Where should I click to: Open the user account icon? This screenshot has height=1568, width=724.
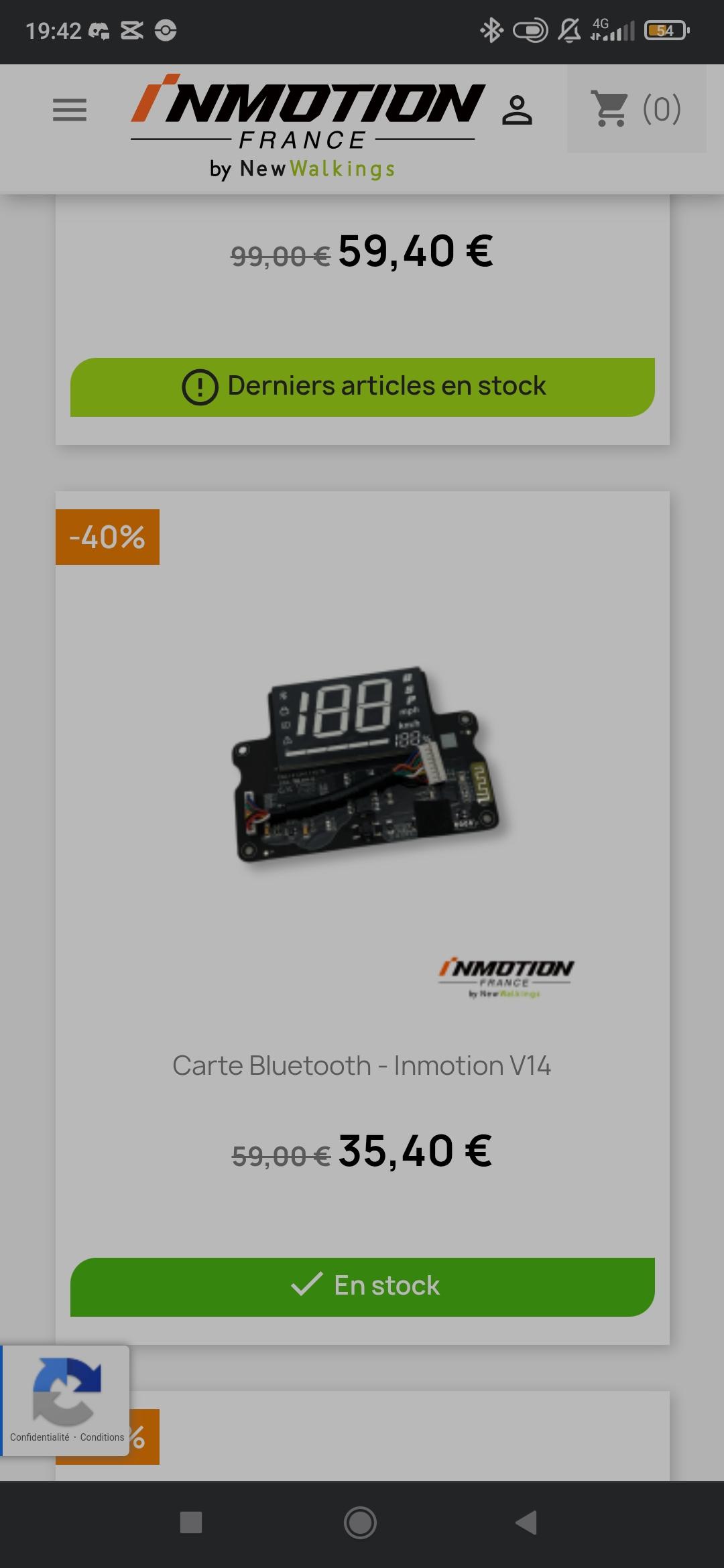tap(517, 111)
